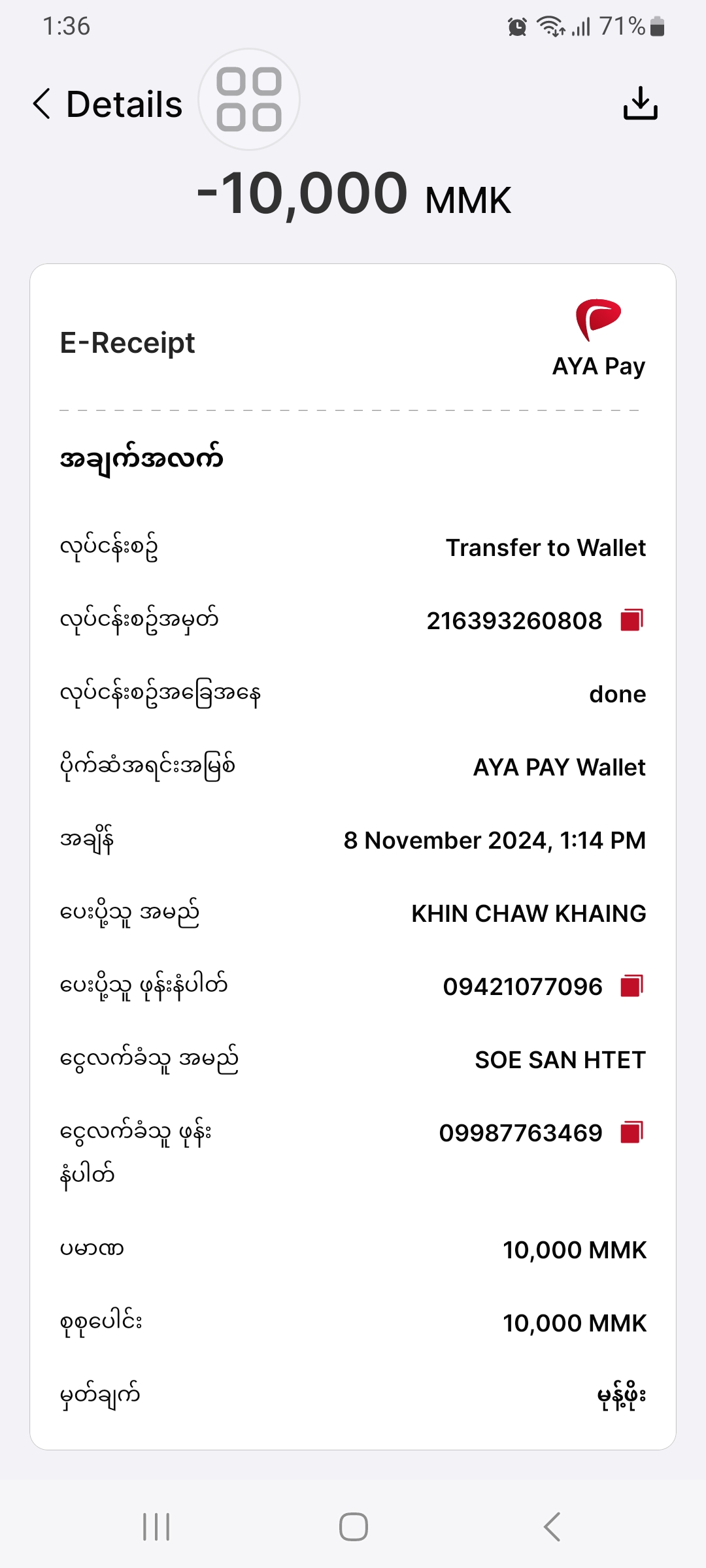The width and height of the screenshot is (706, 1568).
Task: Download the e-receipt
Action: pyautogui.click(x=640, y=103)
